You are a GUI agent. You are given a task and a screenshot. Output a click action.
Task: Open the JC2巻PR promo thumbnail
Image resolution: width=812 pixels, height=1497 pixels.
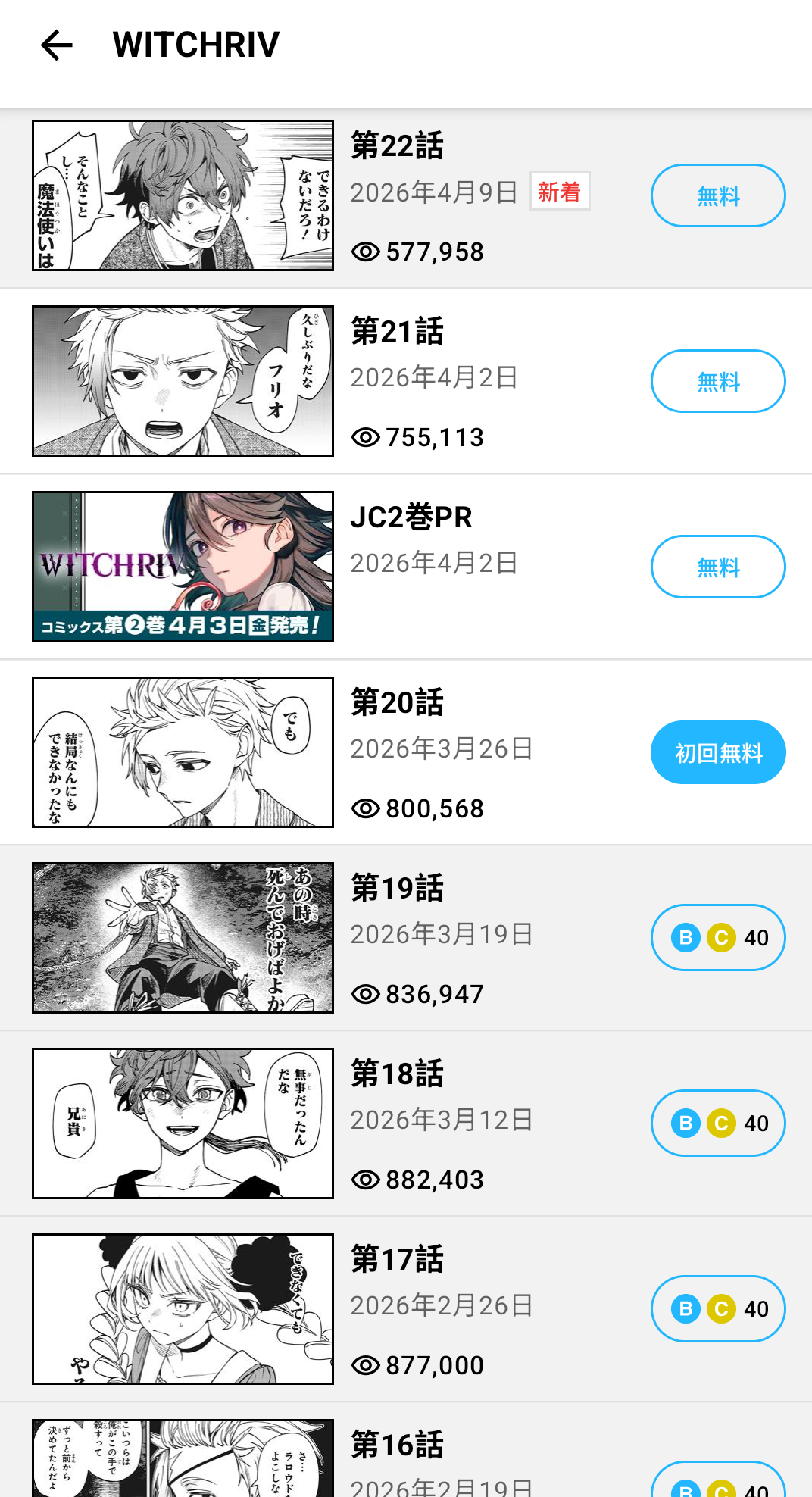(x=183, y=567)
